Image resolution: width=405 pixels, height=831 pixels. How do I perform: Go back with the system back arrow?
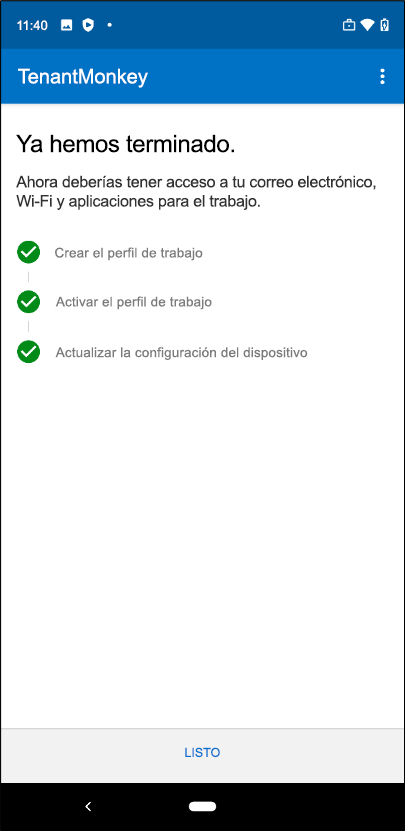(x=89, y=807)
